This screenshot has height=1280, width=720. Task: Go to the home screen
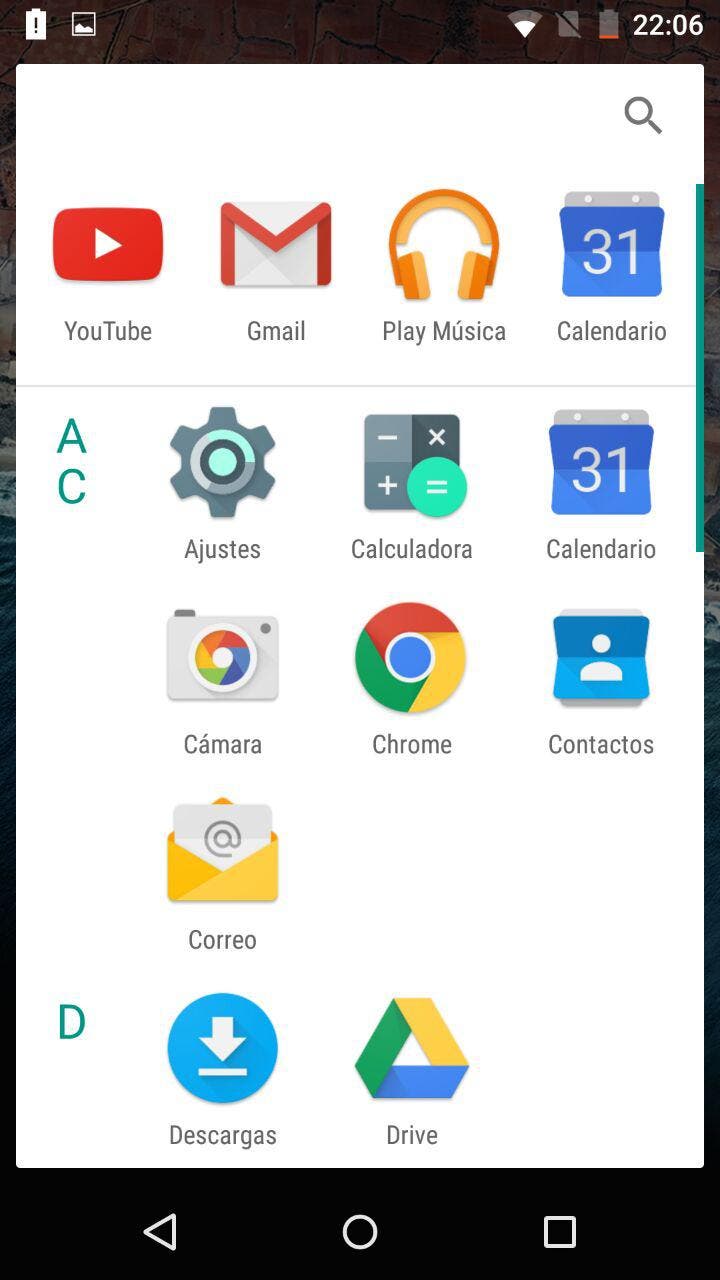pos(360,1232)
